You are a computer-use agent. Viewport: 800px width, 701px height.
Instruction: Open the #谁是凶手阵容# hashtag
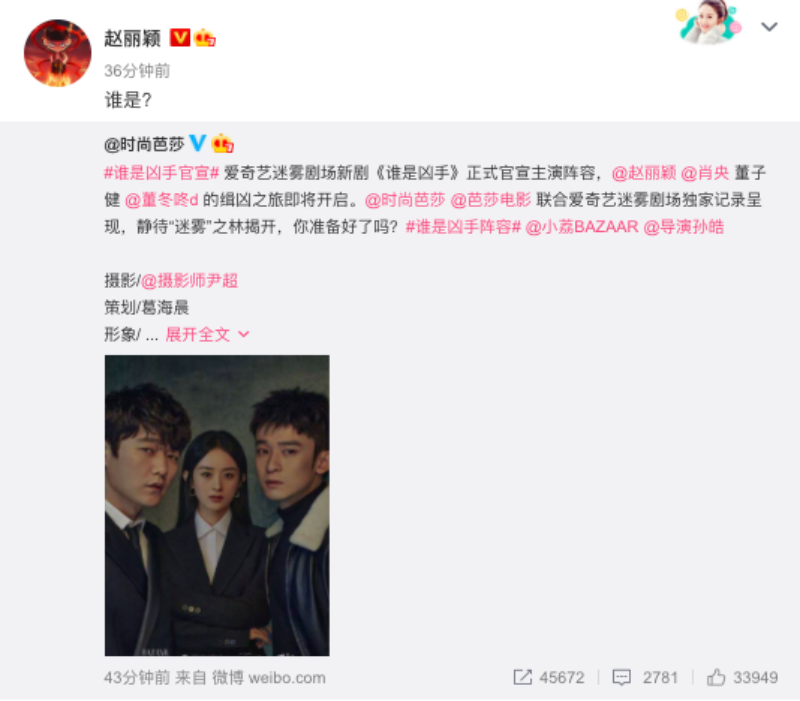(x=463, y=227)
